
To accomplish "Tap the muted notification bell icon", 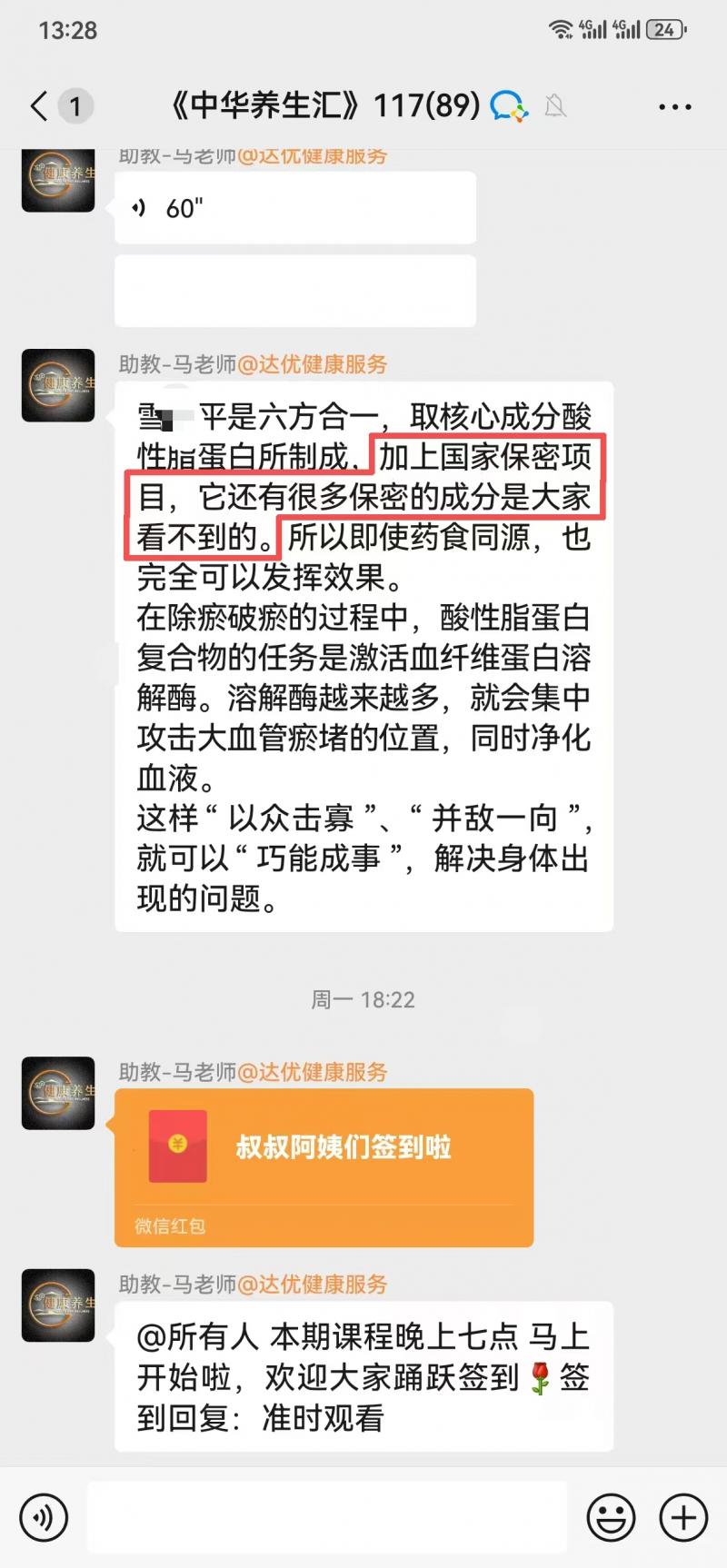I will [x=556, y=106].
